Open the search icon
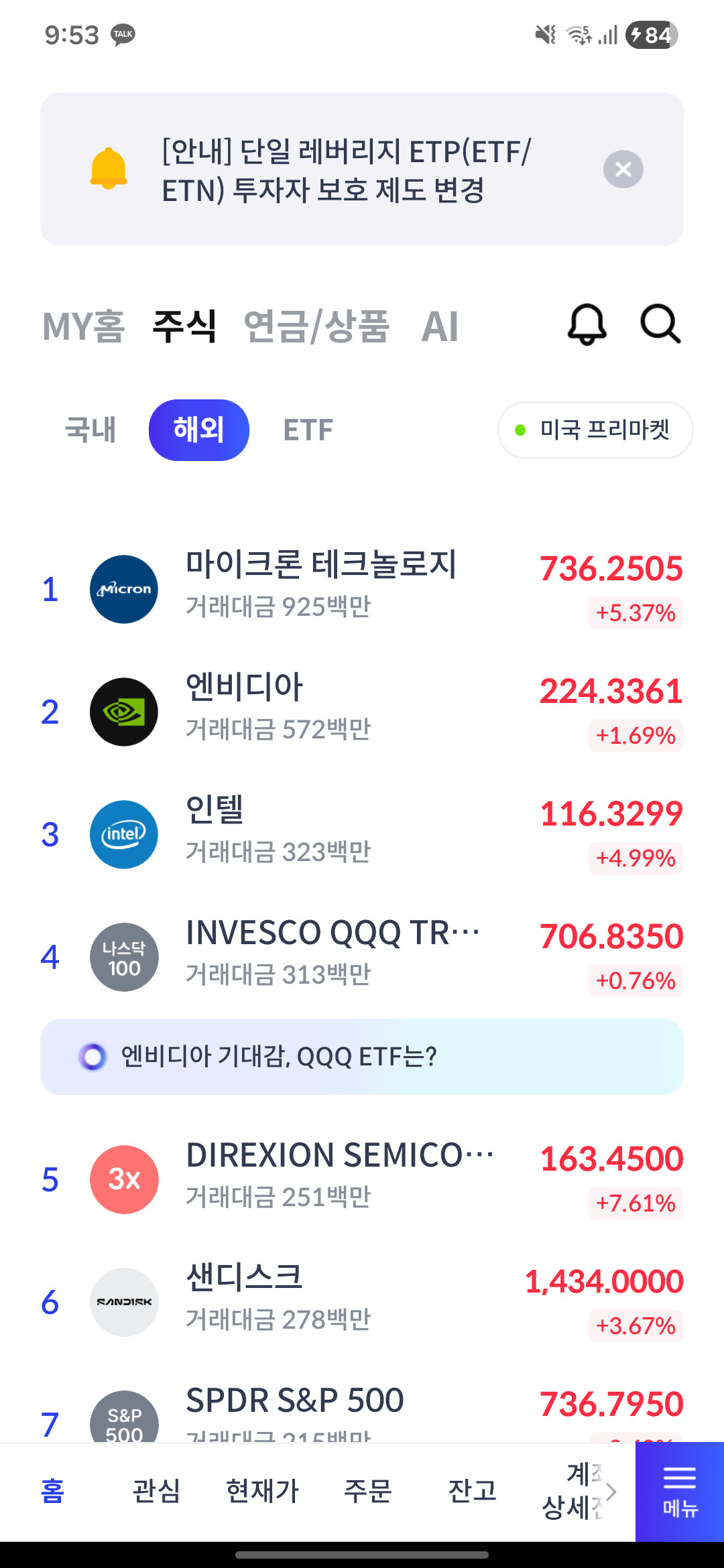The width and height of the screenshot is (724, 1568). [x=660, y=325]
